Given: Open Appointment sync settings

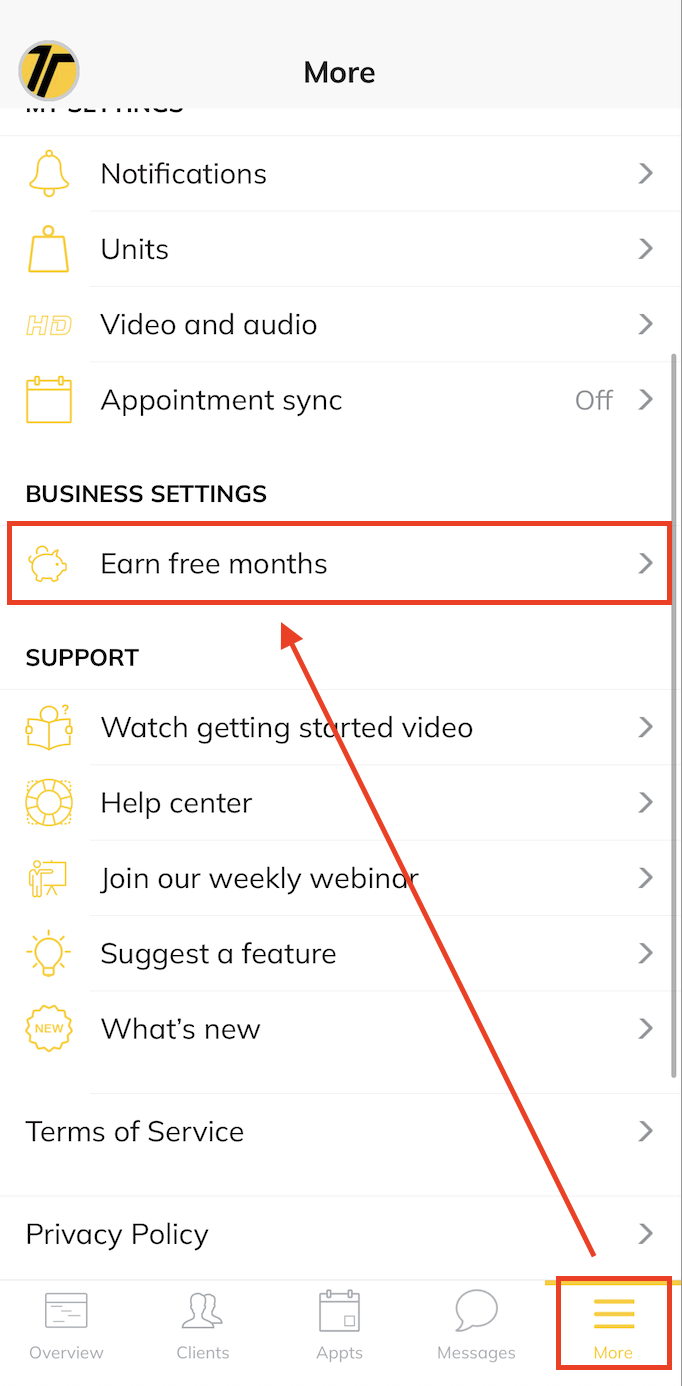Looking at the screenshot, I should tap(340, 400).
